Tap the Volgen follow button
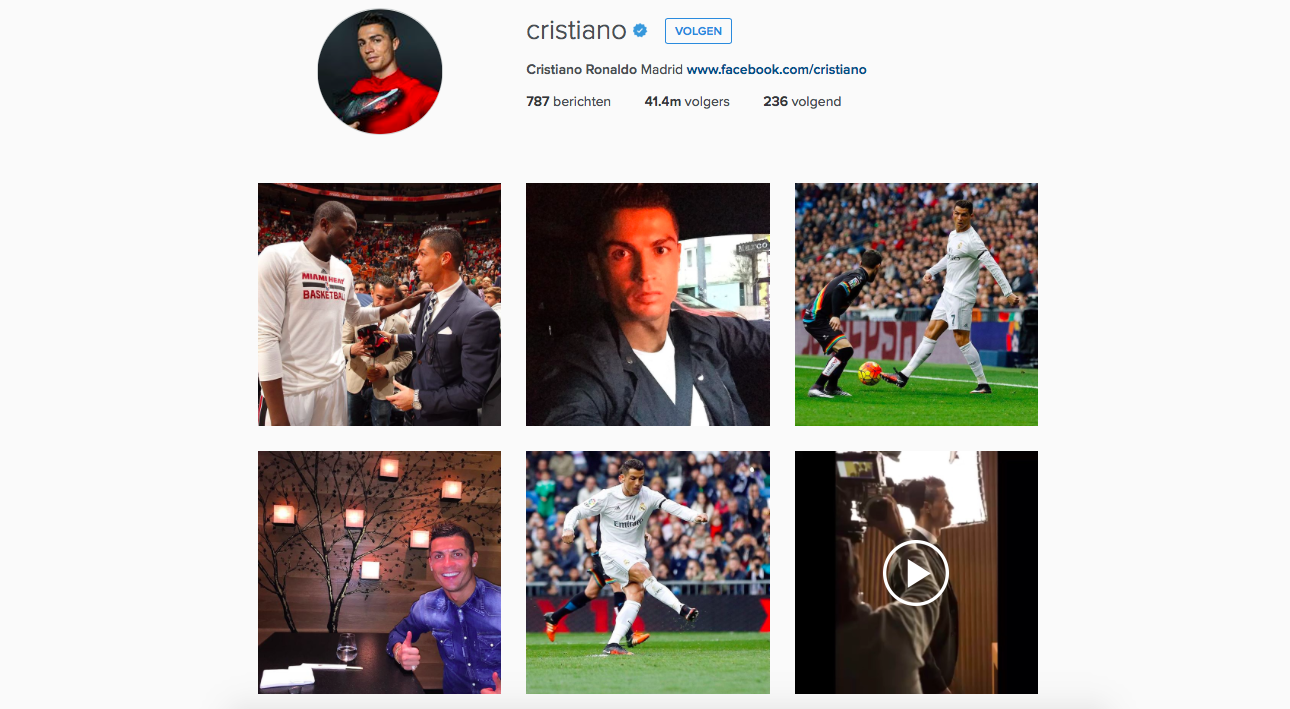 [x=698, y=31]
